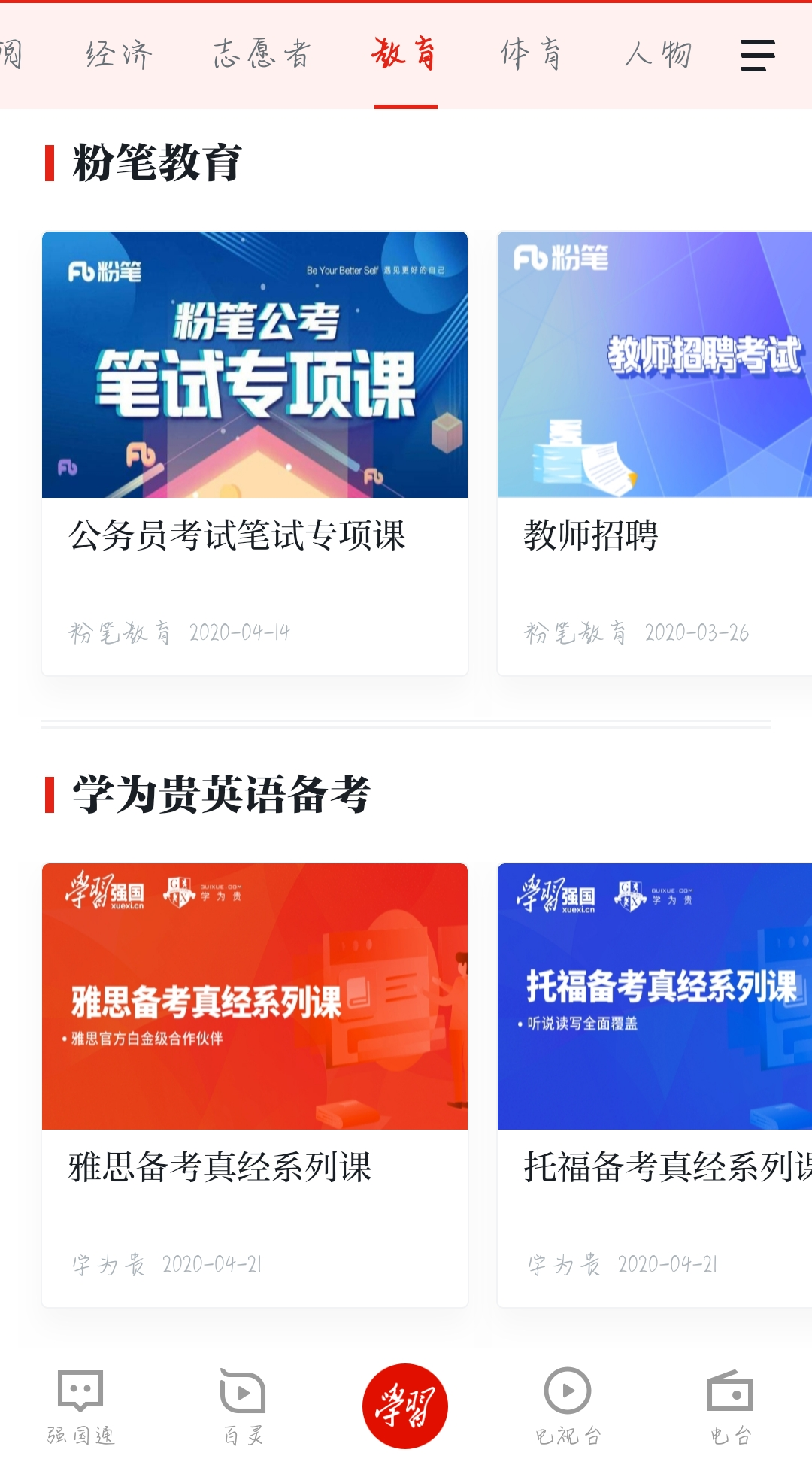812x1462 pixels.
Task: Switch to the 经济 tab
Action: click(120, 55)
